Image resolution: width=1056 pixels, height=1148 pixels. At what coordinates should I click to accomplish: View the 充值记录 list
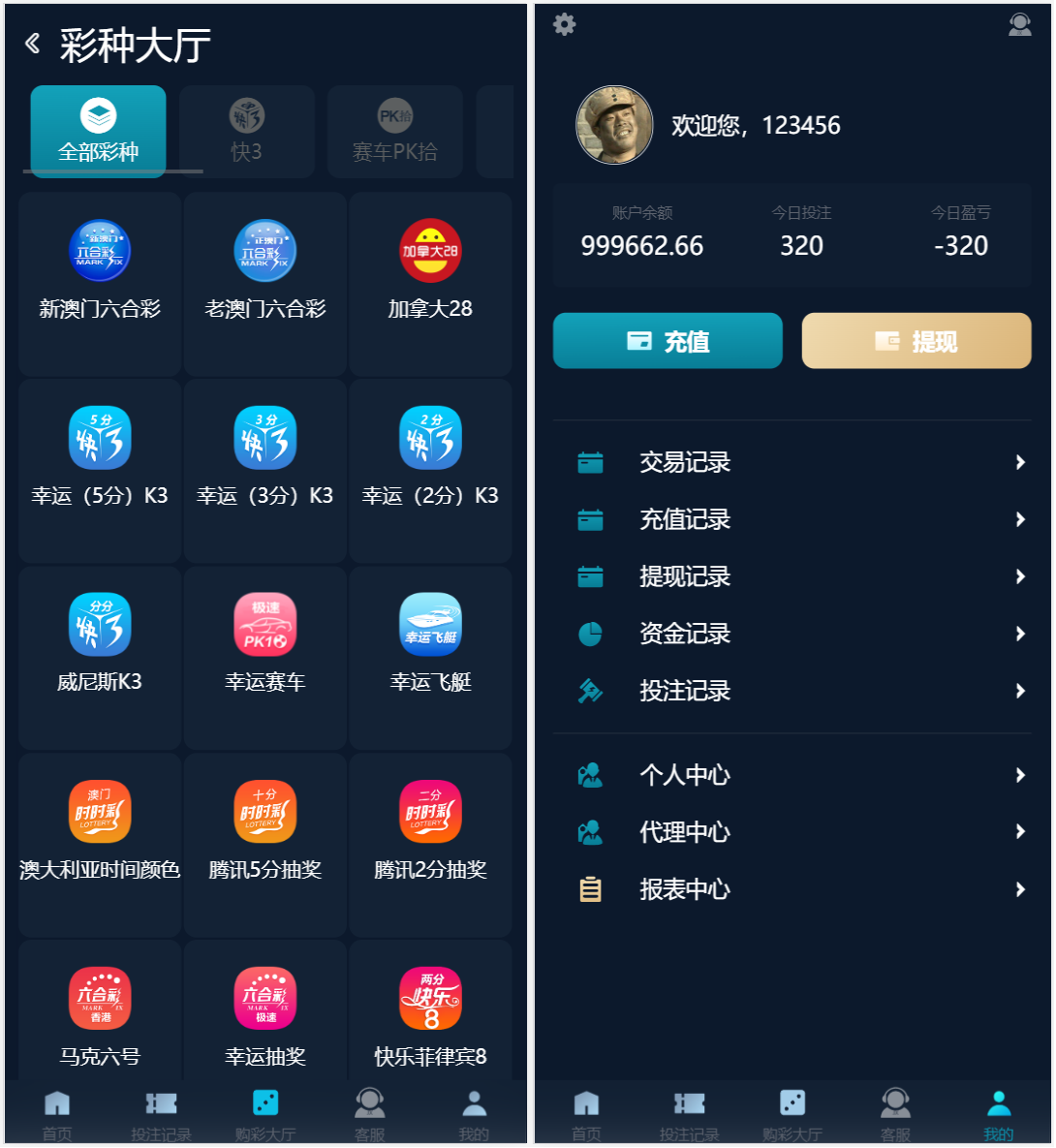point(792,519)
